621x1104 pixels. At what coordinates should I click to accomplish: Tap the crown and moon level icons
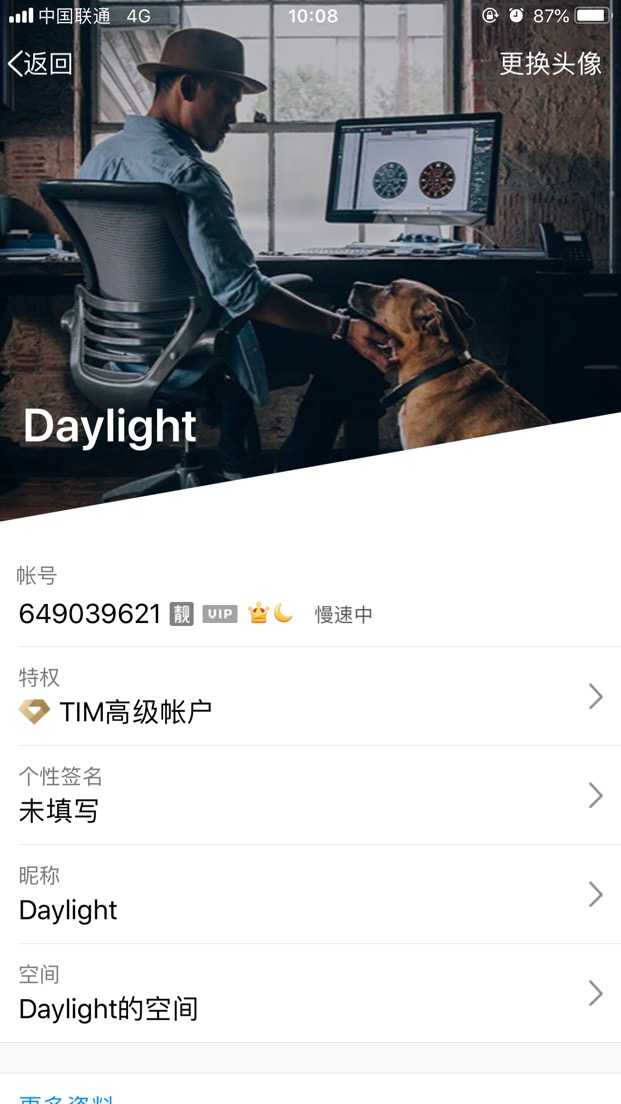(271, 614)
